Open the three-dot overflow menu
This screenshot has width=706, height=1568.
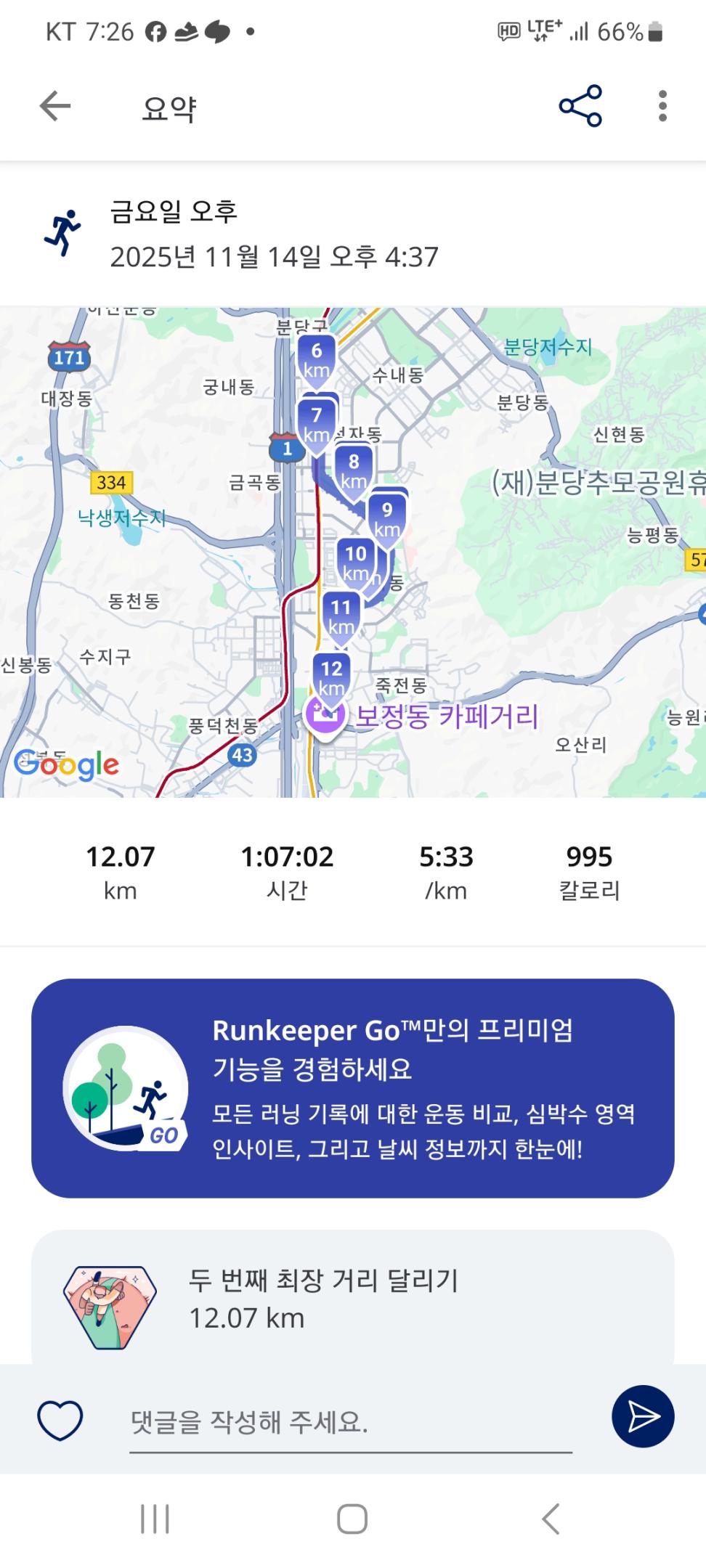tap(661, 105)
